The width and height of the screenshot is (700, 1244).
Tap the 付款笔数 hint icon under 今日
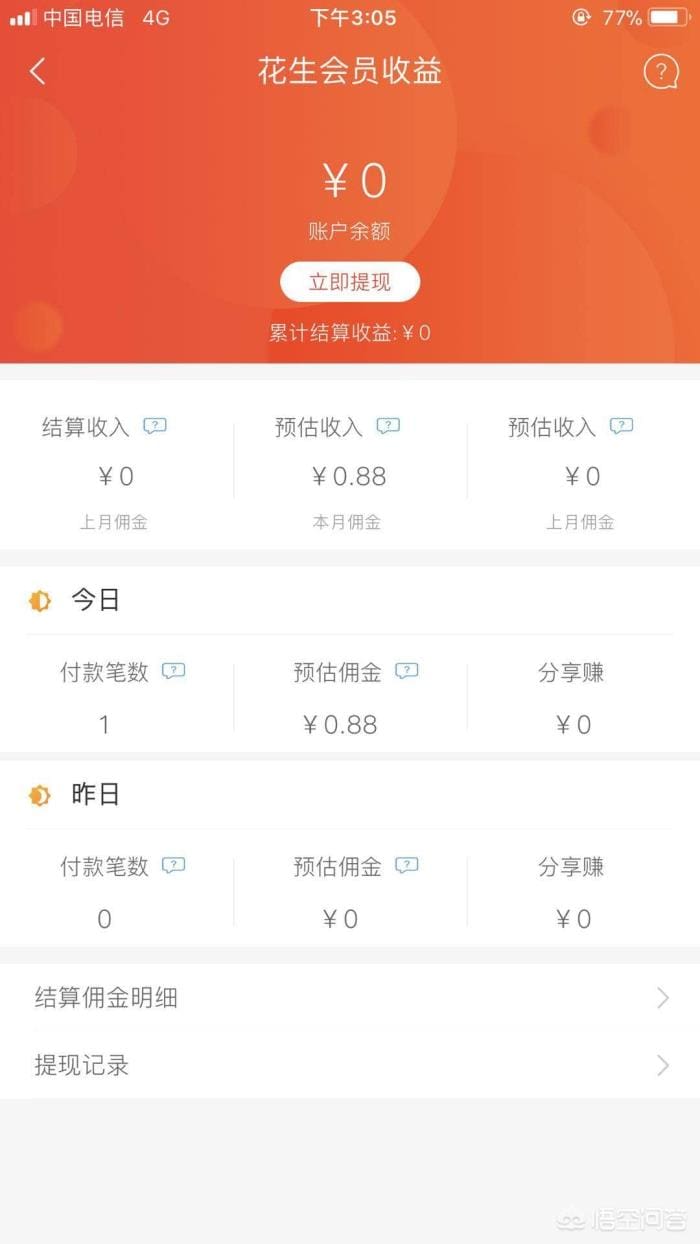pos(174,671)
